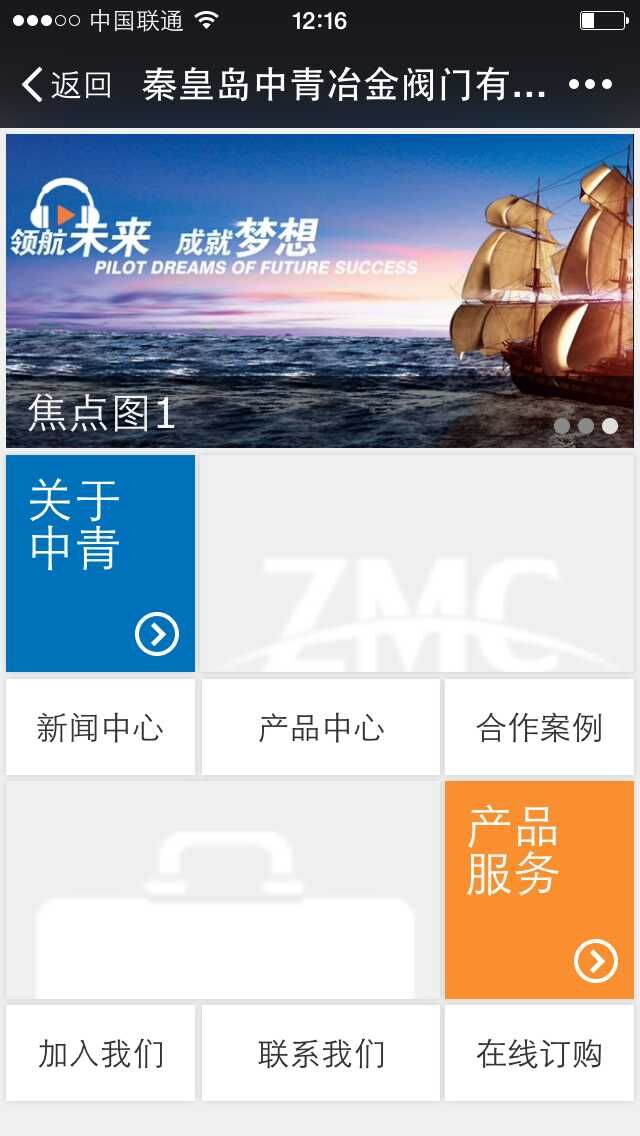This screenshot has height=1136, width=640.
Task: Tap the 返回 back button
Action: pyautogui.click(x=66, y=85)
